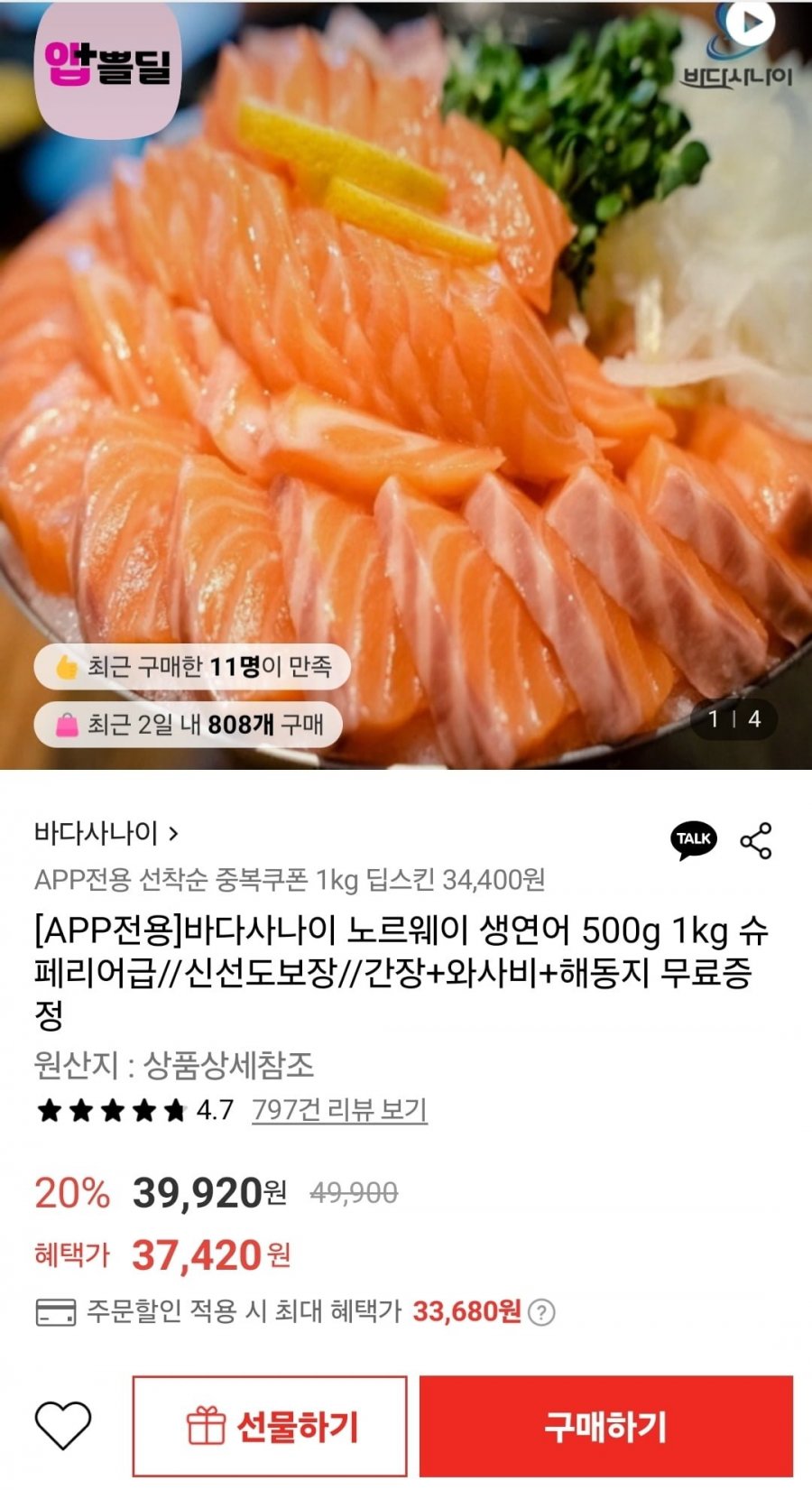Open the 바다사나이 seller store link
The image size is (812, 1490).
(106, 833)
